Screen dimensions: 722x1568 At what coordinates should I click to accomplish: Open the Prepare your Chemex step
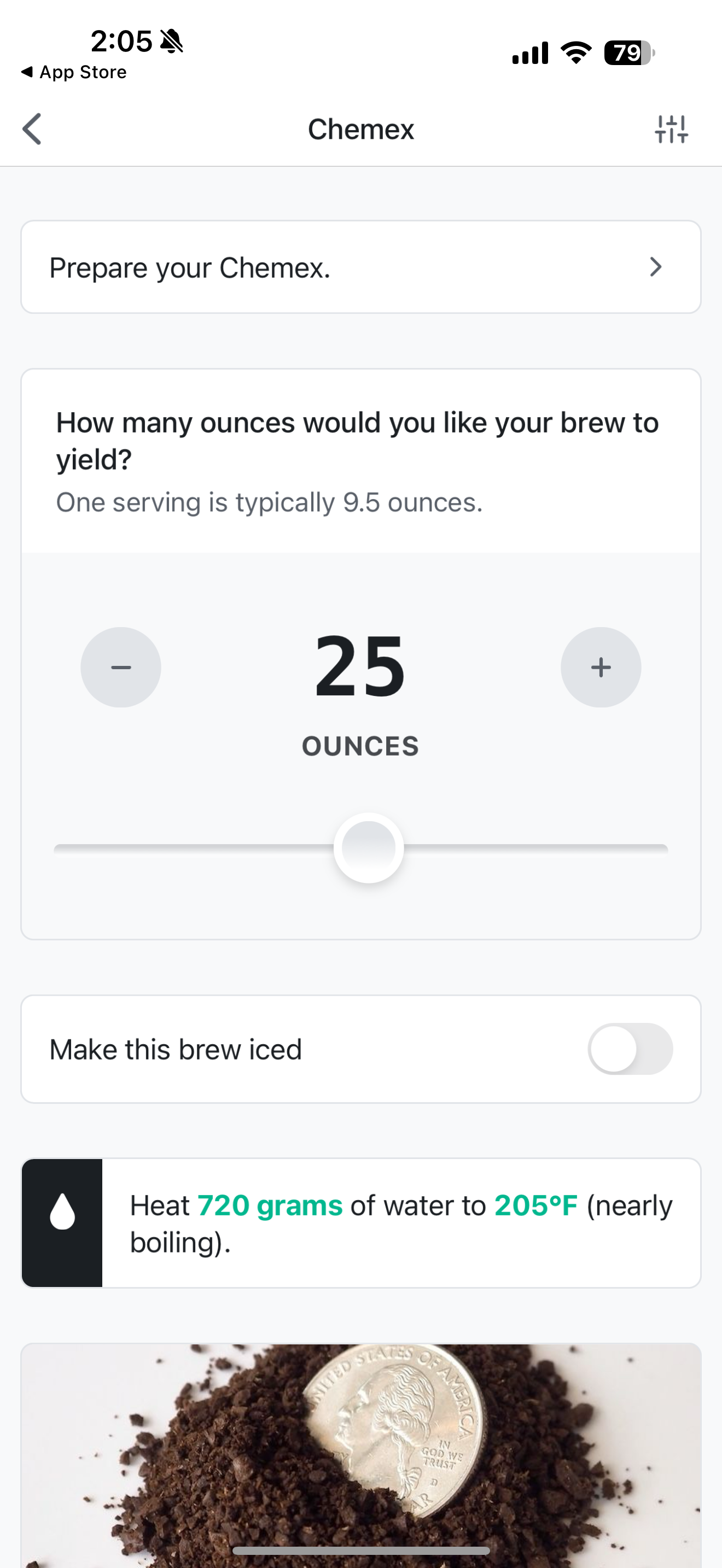361,267
